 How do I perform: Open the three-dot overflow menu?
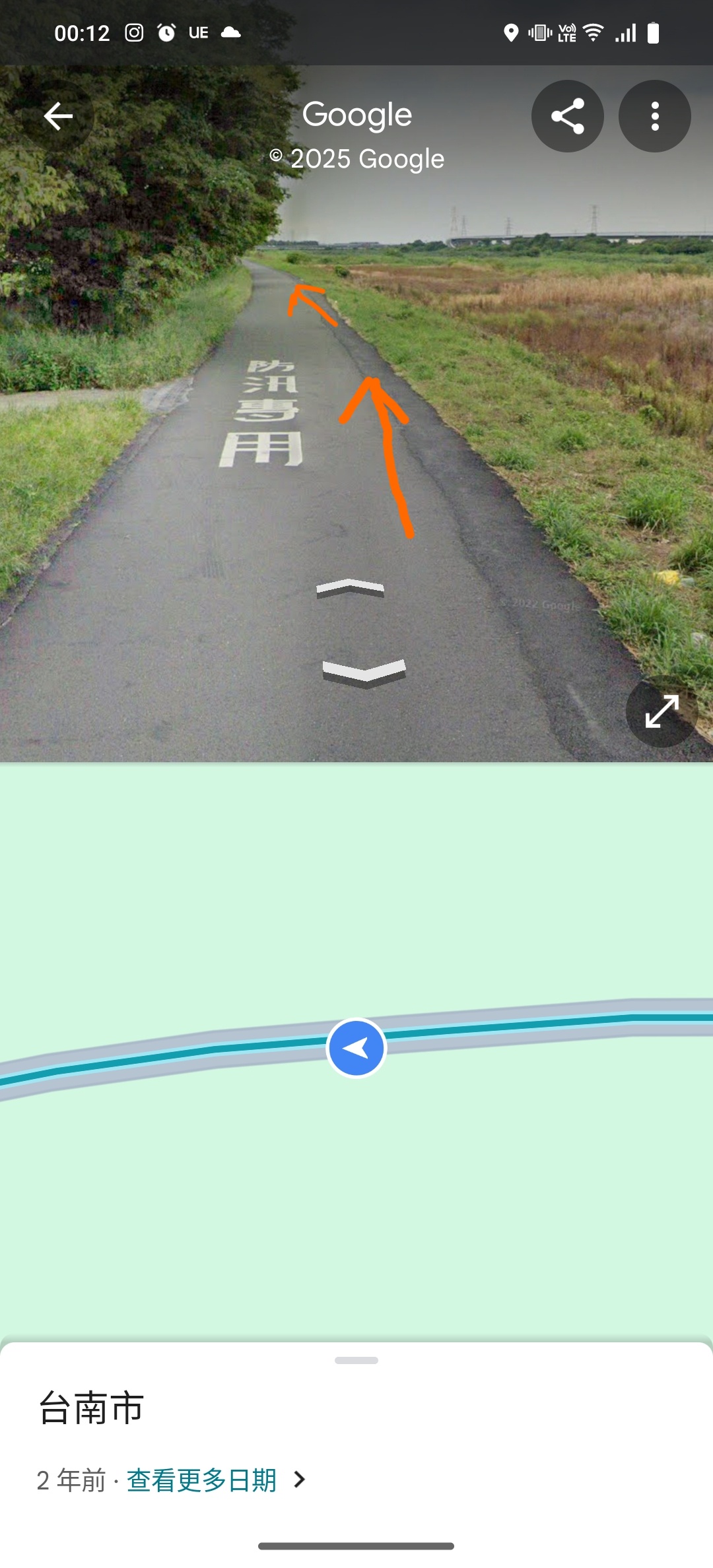654,116
